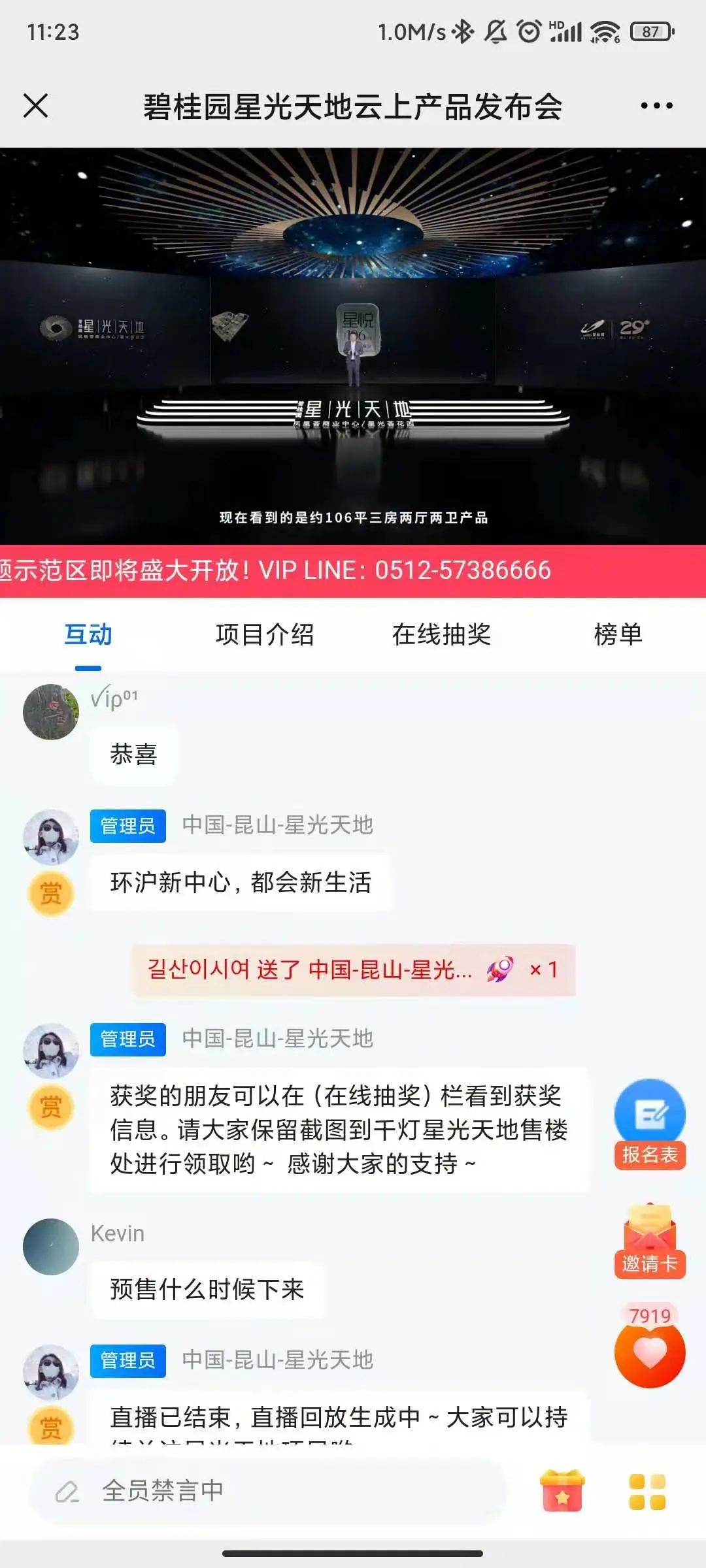Switch to the 项目介绍 tab
Screen dimensions: 706x1568
click(x=265, y=634)
